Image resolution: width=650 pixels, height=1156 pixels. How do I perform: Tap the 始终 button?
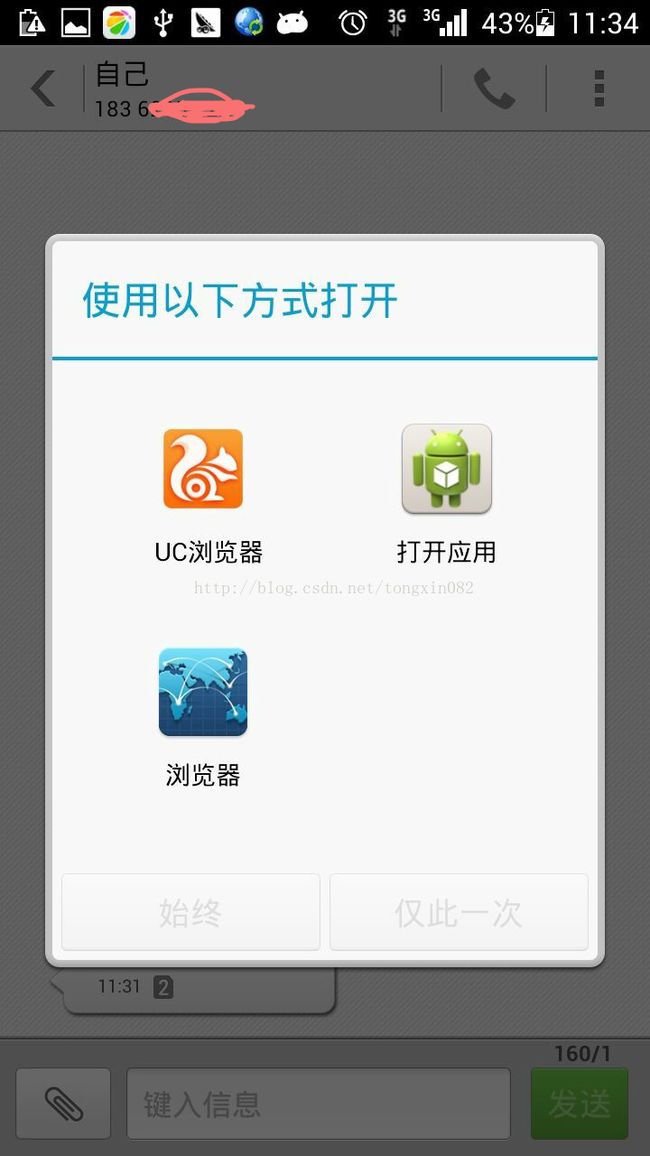(x=191, y=912)
